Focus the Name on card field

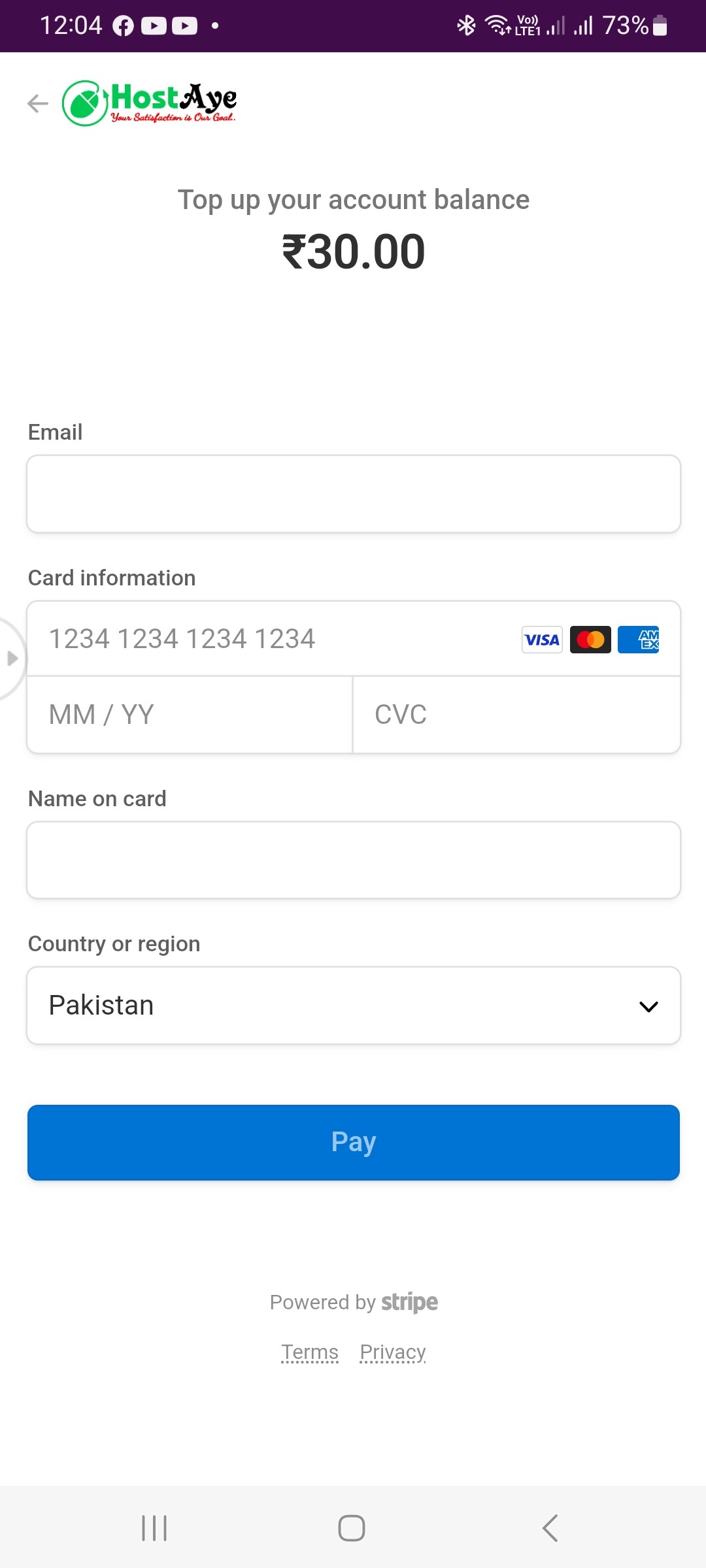353,860
